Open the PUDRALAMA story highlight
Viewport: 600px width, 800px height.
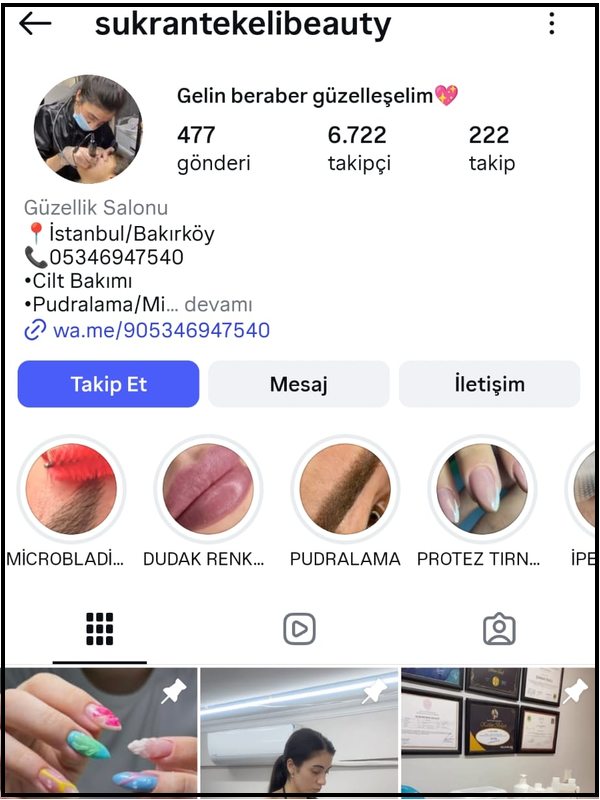(x=345, y=490)
